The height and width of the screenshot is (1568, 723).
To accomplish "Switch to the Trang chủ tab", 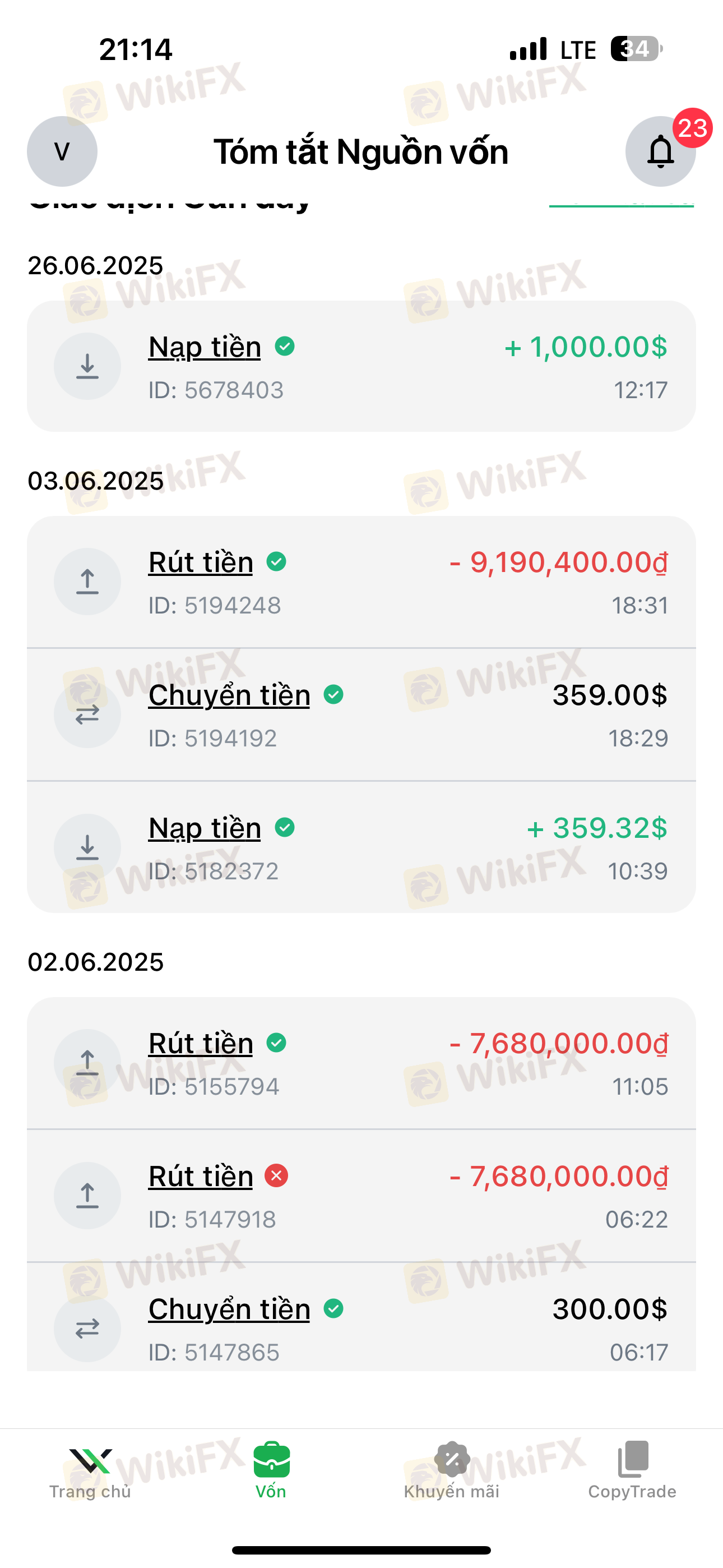I will [x=90, y=1473].
